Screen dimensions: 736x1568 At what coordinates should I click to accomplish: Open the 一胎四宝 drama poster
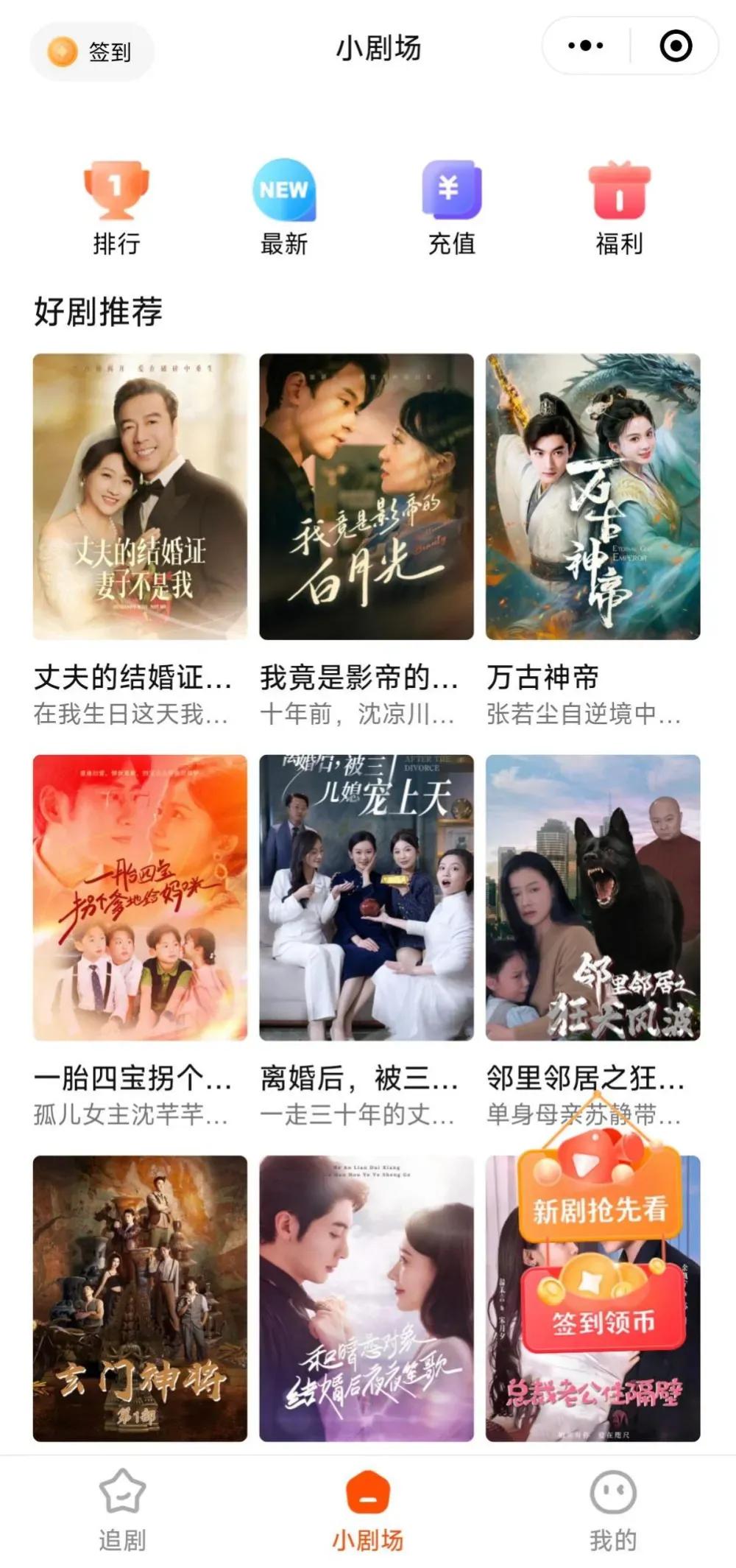click(x=140, y=897)
